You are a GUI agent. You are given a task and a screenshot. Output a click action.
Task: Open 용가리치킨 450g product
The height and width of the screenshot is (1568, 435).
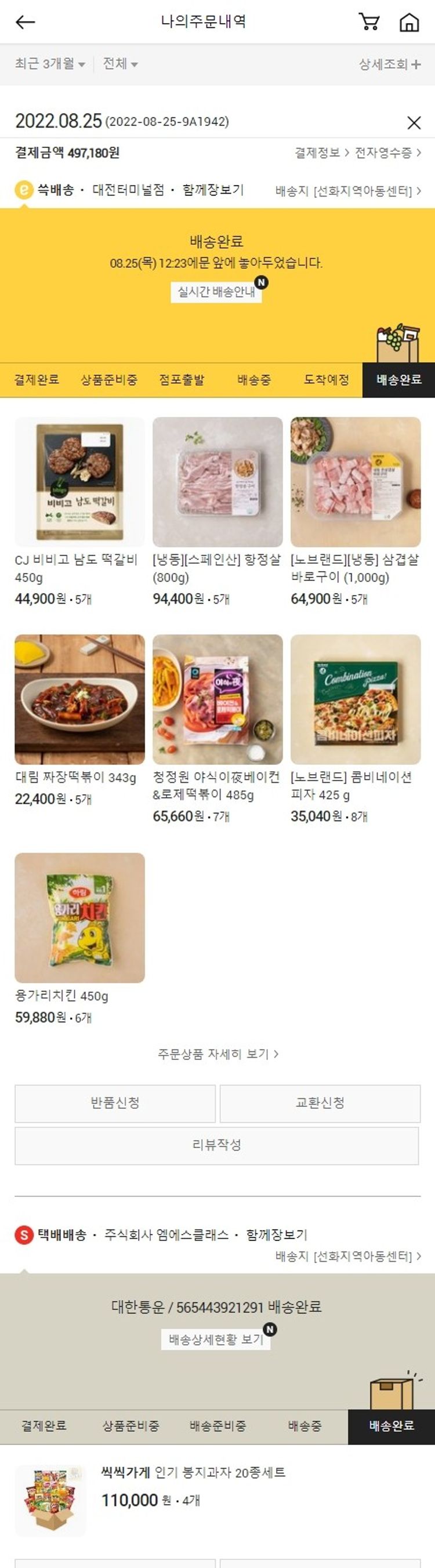tap(80, 917)
